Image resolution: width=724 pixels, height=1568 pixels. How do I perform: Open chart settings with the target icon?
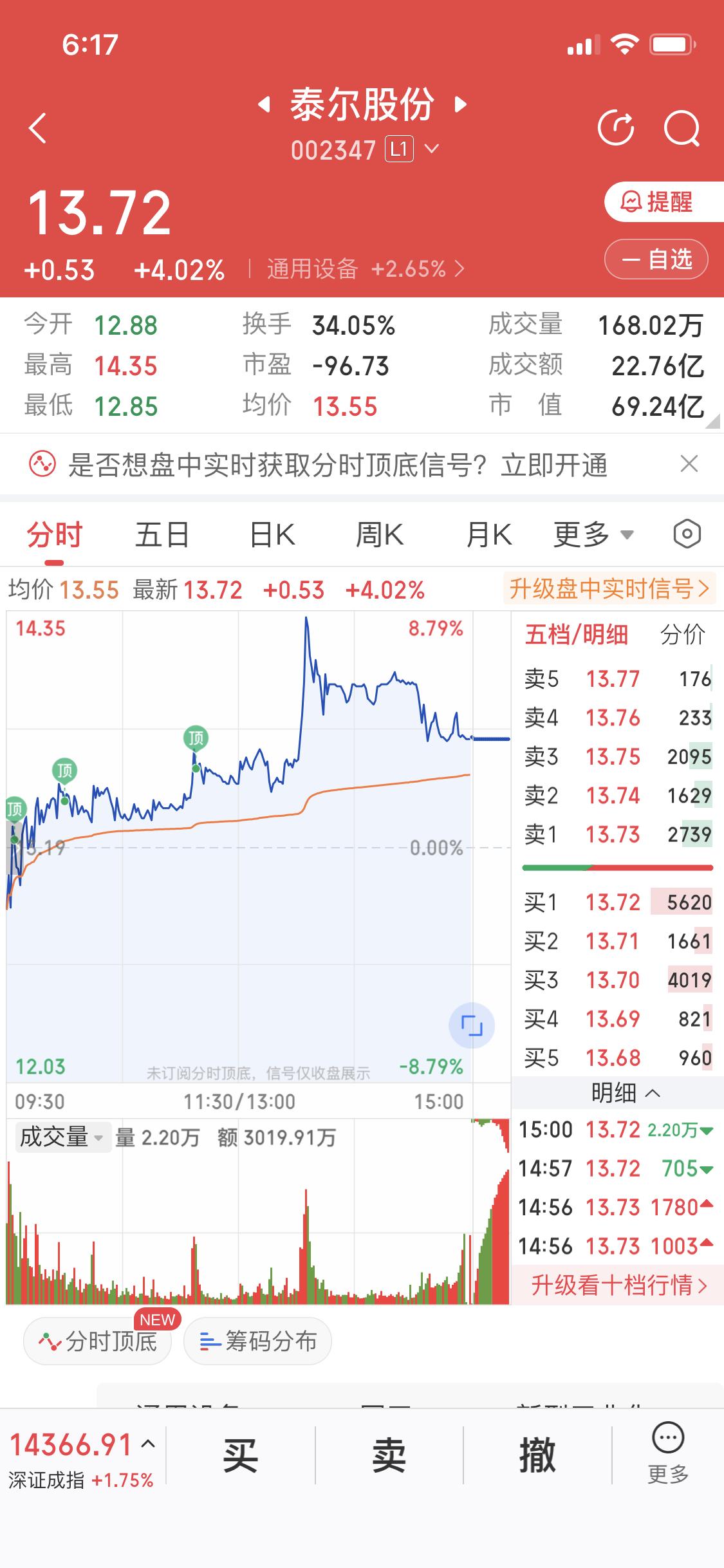(x=685, y=534)
